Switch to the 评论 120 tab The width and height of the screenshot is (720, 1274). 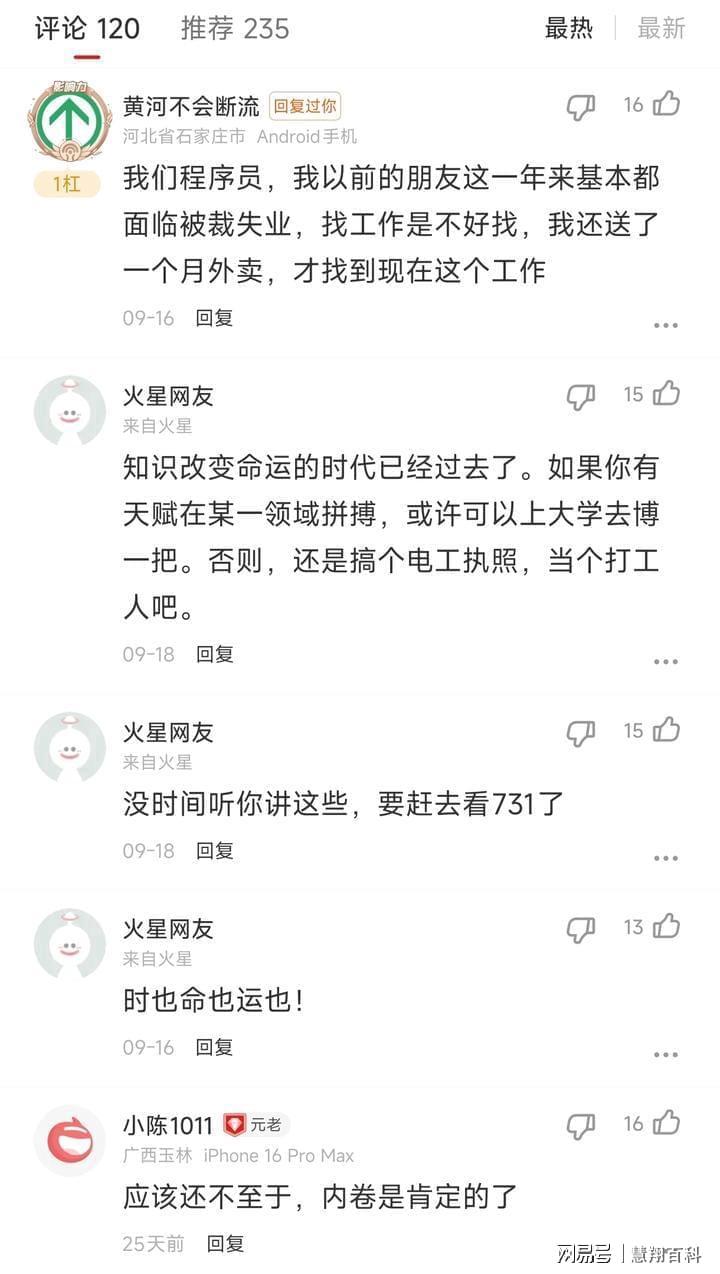point(87,28)
